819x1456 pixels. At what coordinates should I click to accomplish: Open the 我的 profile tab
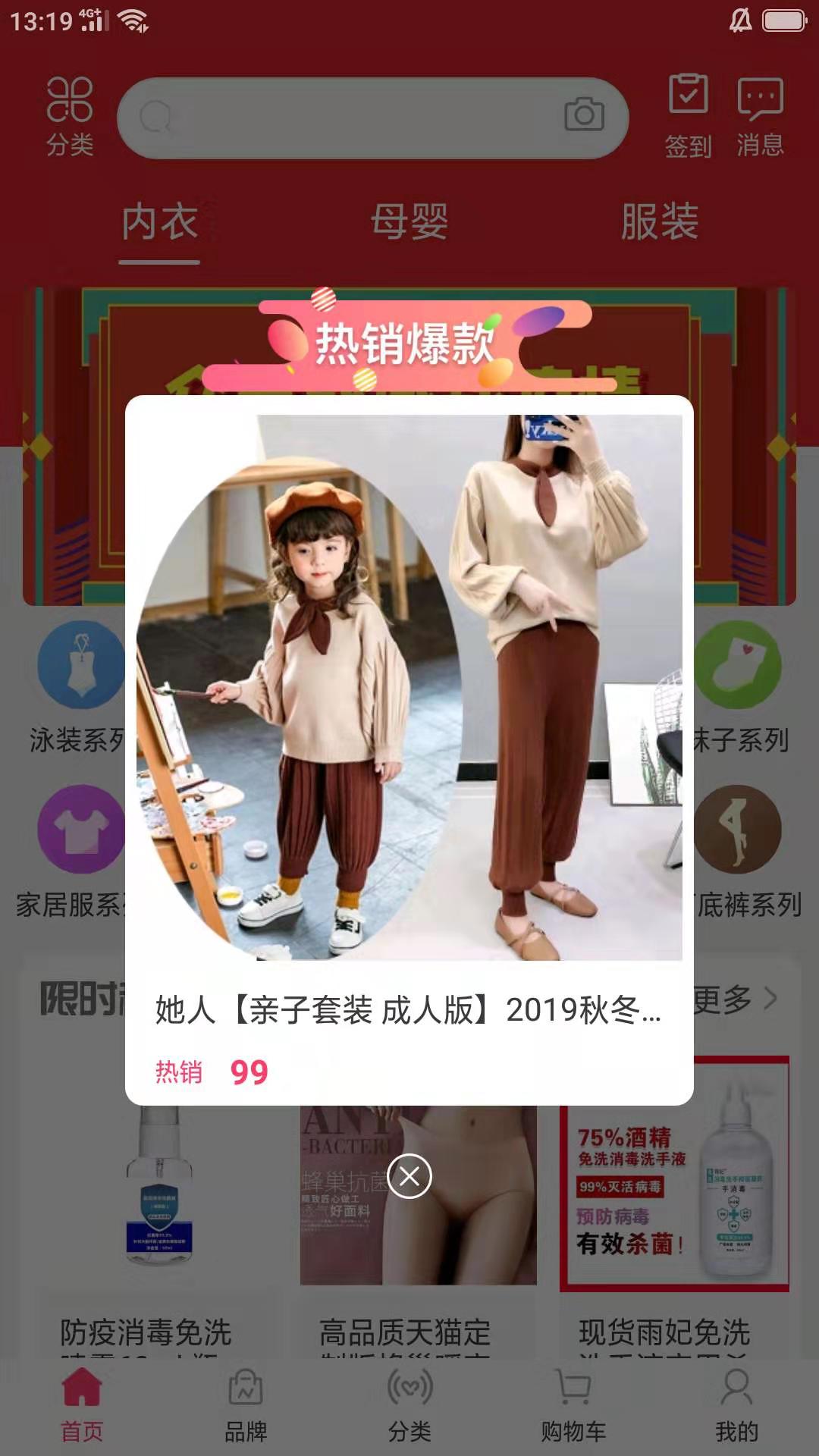click(736, 1405)
